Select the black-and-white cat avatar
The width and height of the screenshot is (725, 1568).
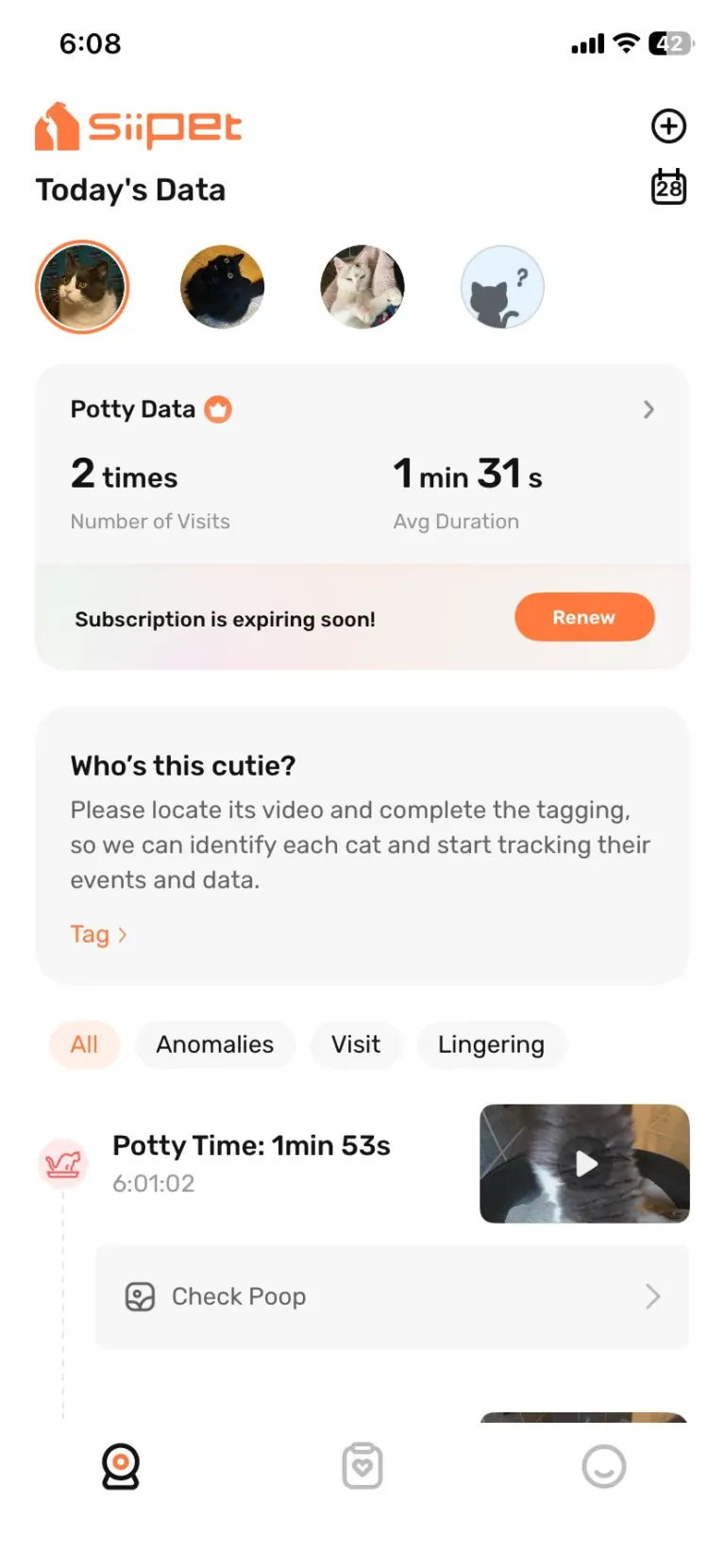click(82, 287)
